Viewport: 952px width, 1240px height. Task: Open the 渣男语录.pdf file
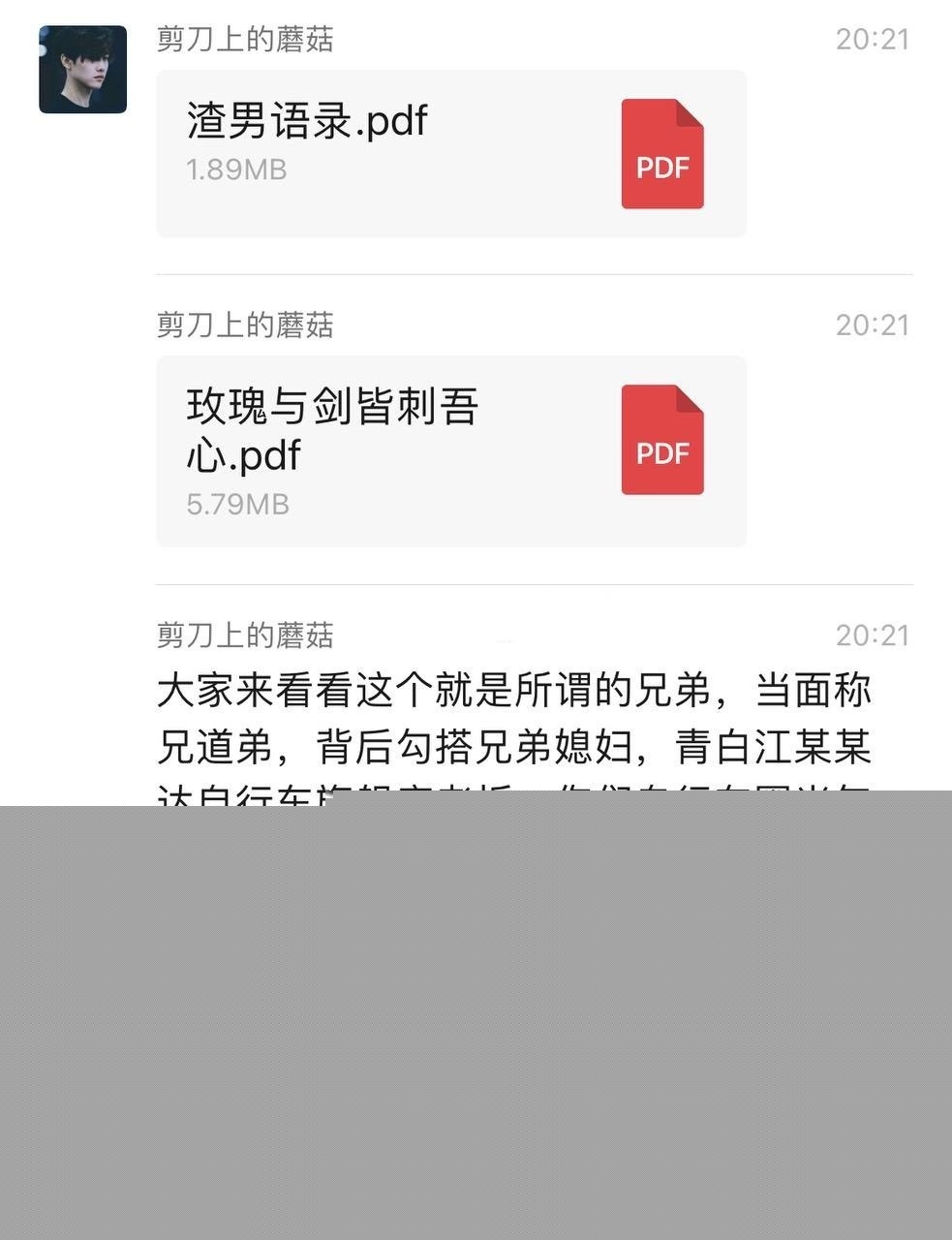(x=450, y=153)
